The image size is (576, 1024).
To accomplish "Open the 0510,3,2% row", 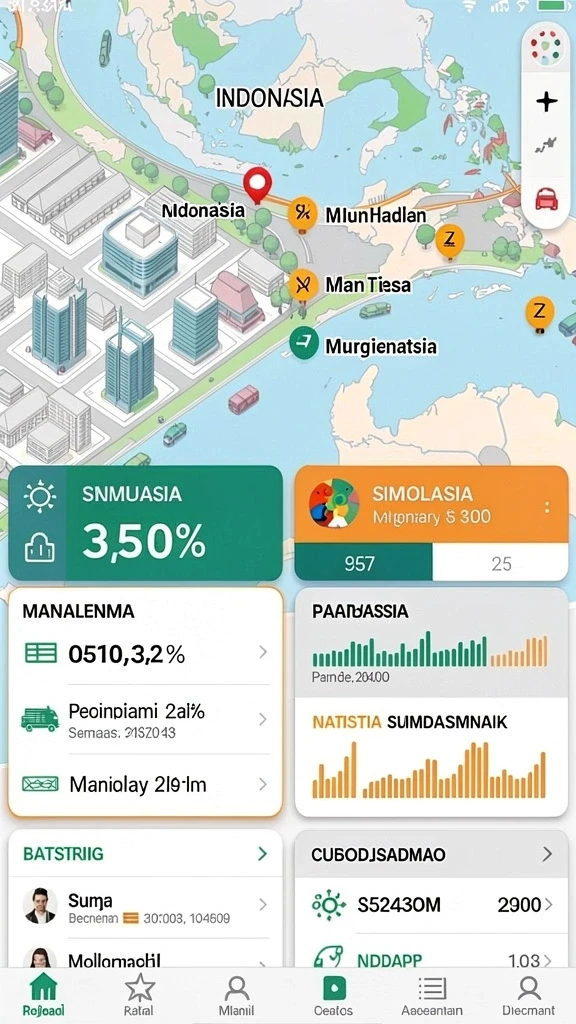I will pyautogui.click(x=146, y=652).
